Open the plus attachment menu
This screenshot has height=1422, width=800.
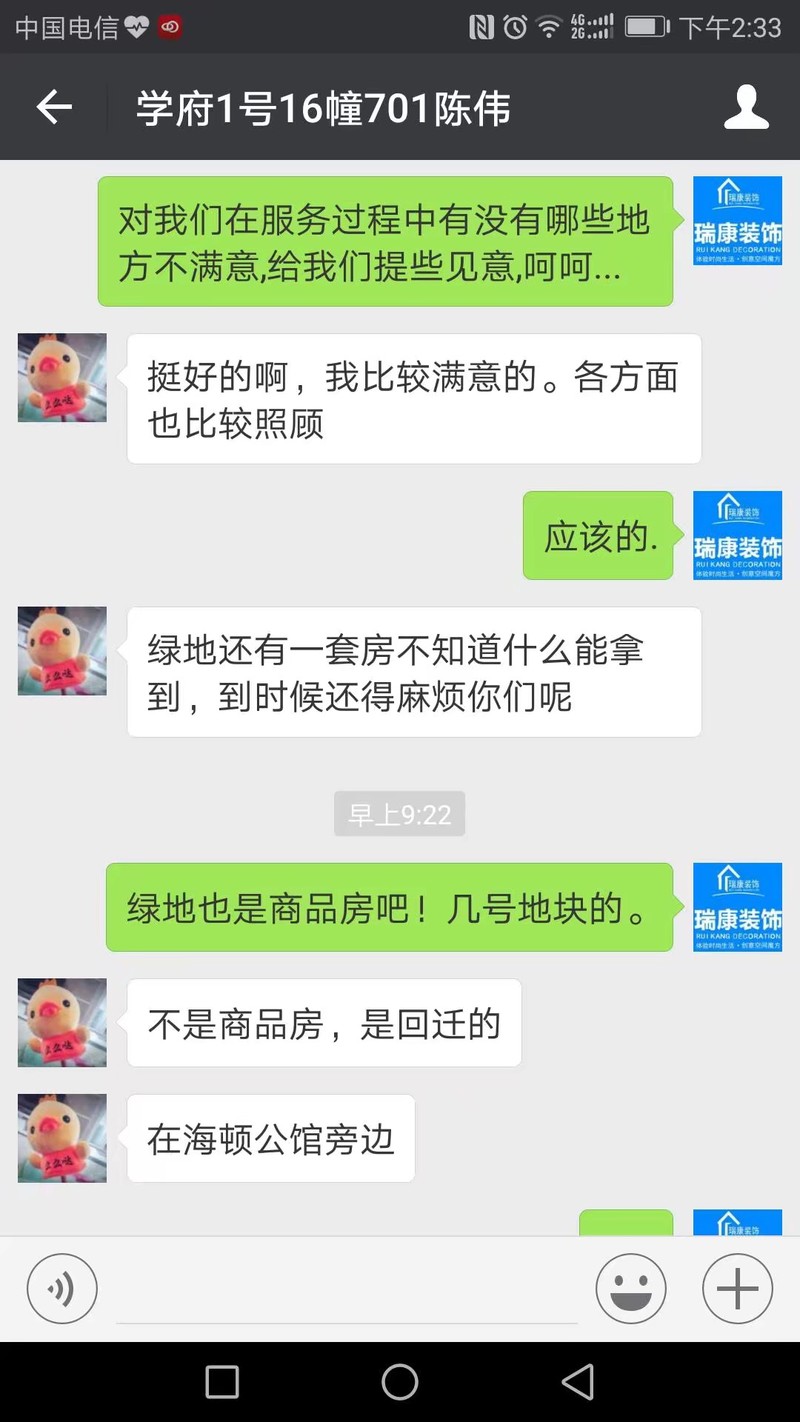[x=737, y=1289]
